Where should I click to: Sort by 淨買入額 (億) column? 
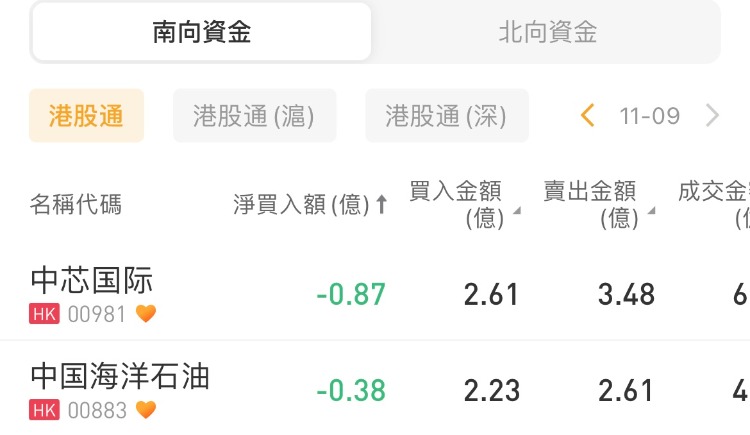(310, 205)
